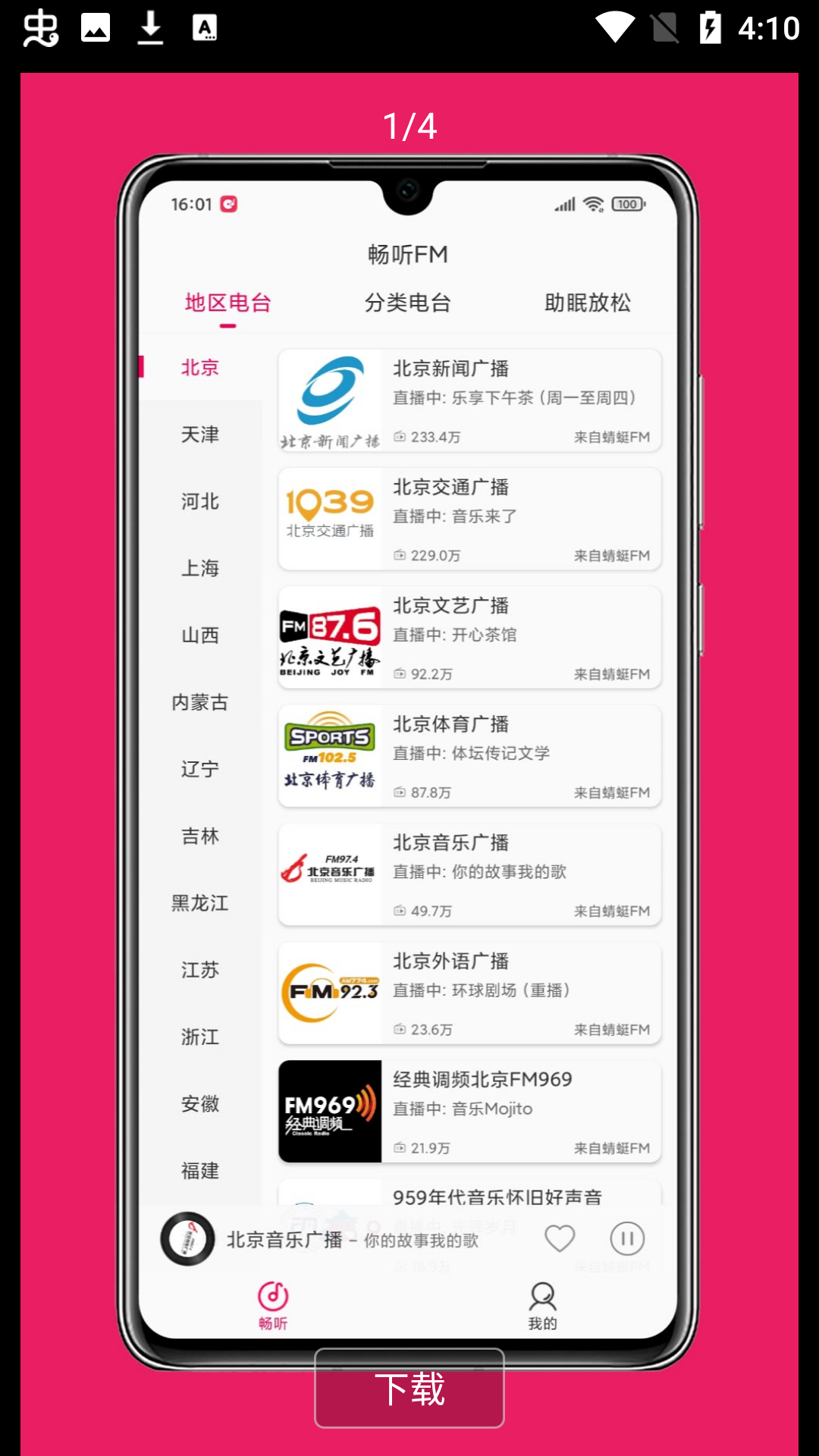
Task: Pause the currently playing 北京音乐广播
Action: coord(626,1237)
